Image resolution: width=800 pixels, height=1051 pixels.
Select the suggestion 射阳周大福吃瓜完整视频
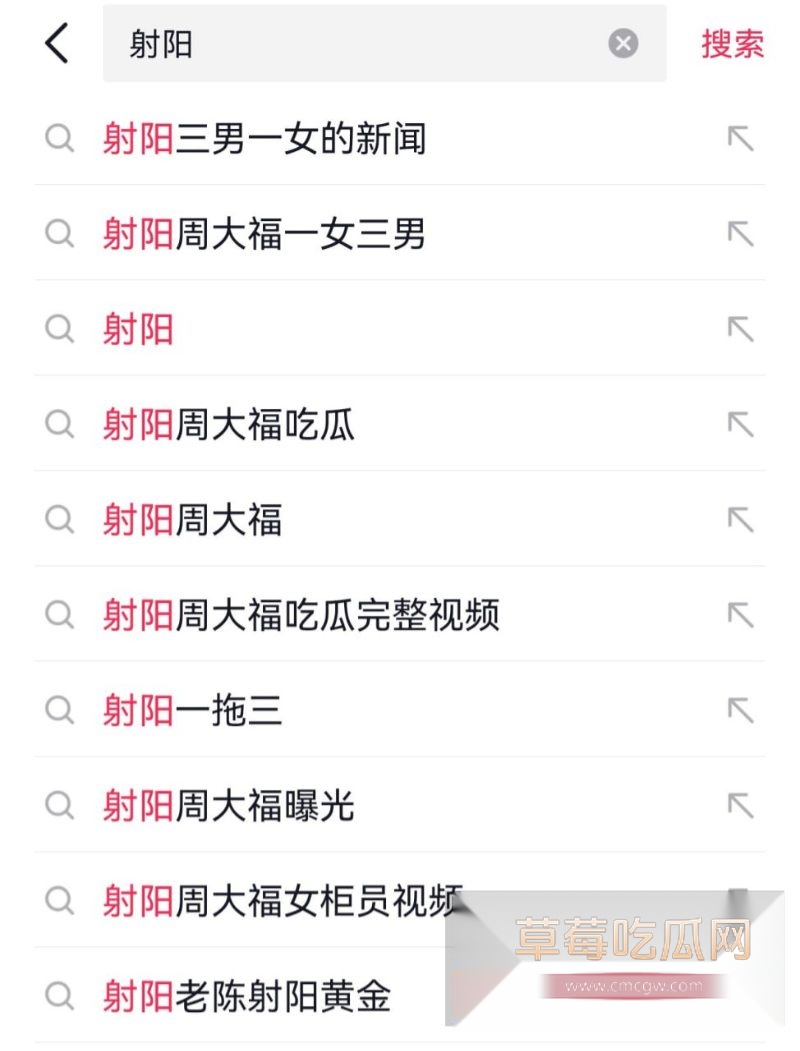point(300,616)
